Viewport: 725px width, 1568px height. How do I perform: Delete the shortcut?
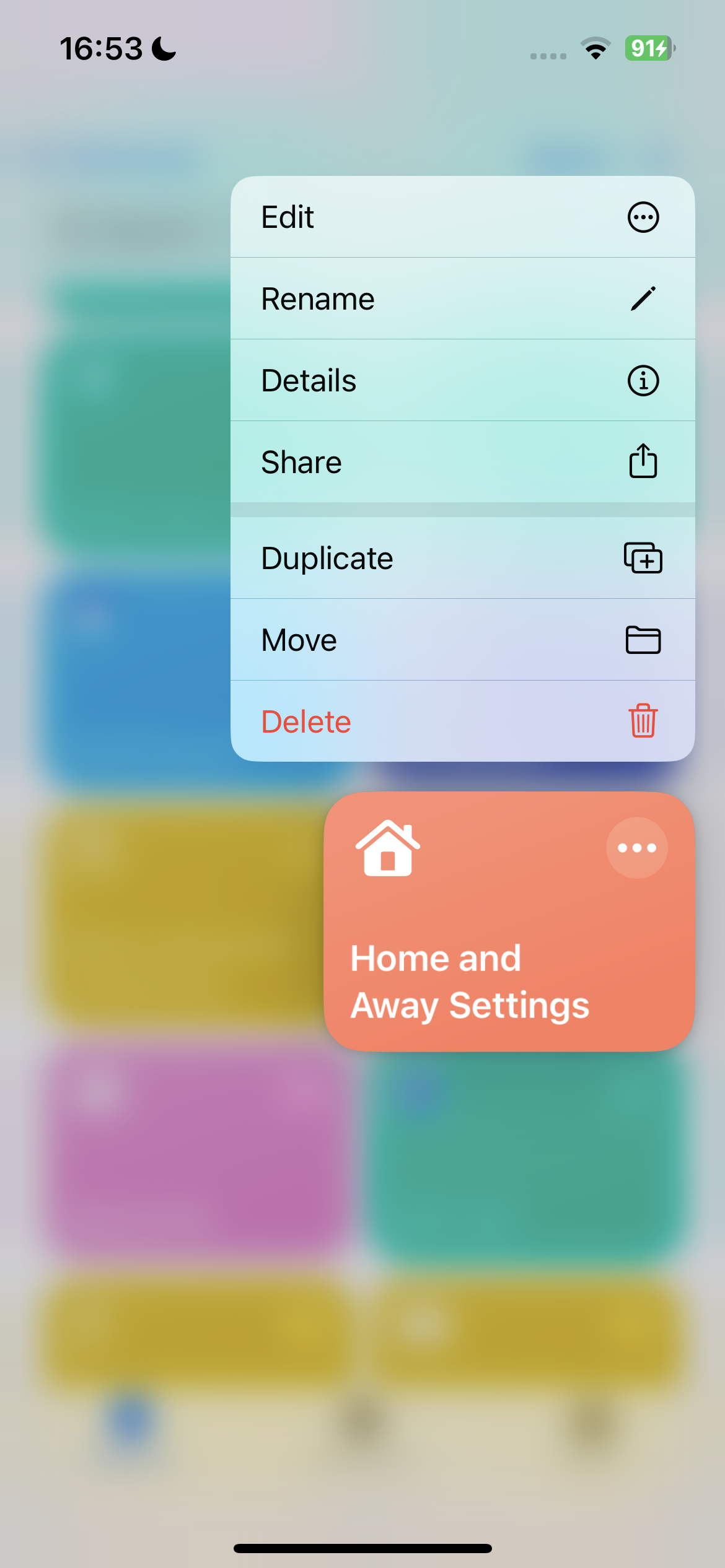462,722
